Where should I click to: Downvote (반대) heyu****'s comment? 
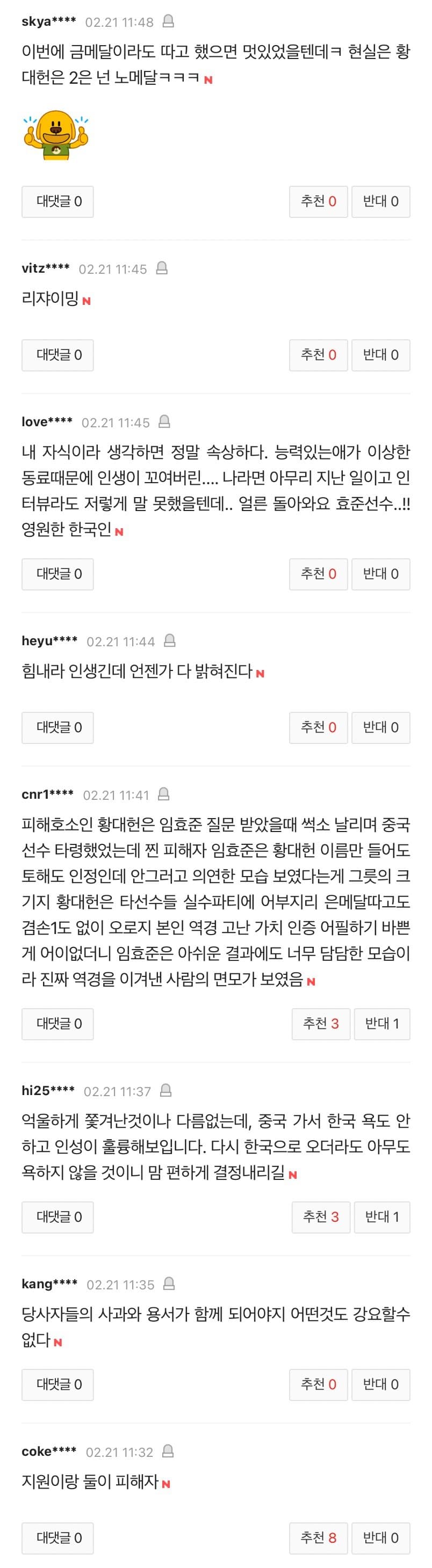[x=381, y=727]
